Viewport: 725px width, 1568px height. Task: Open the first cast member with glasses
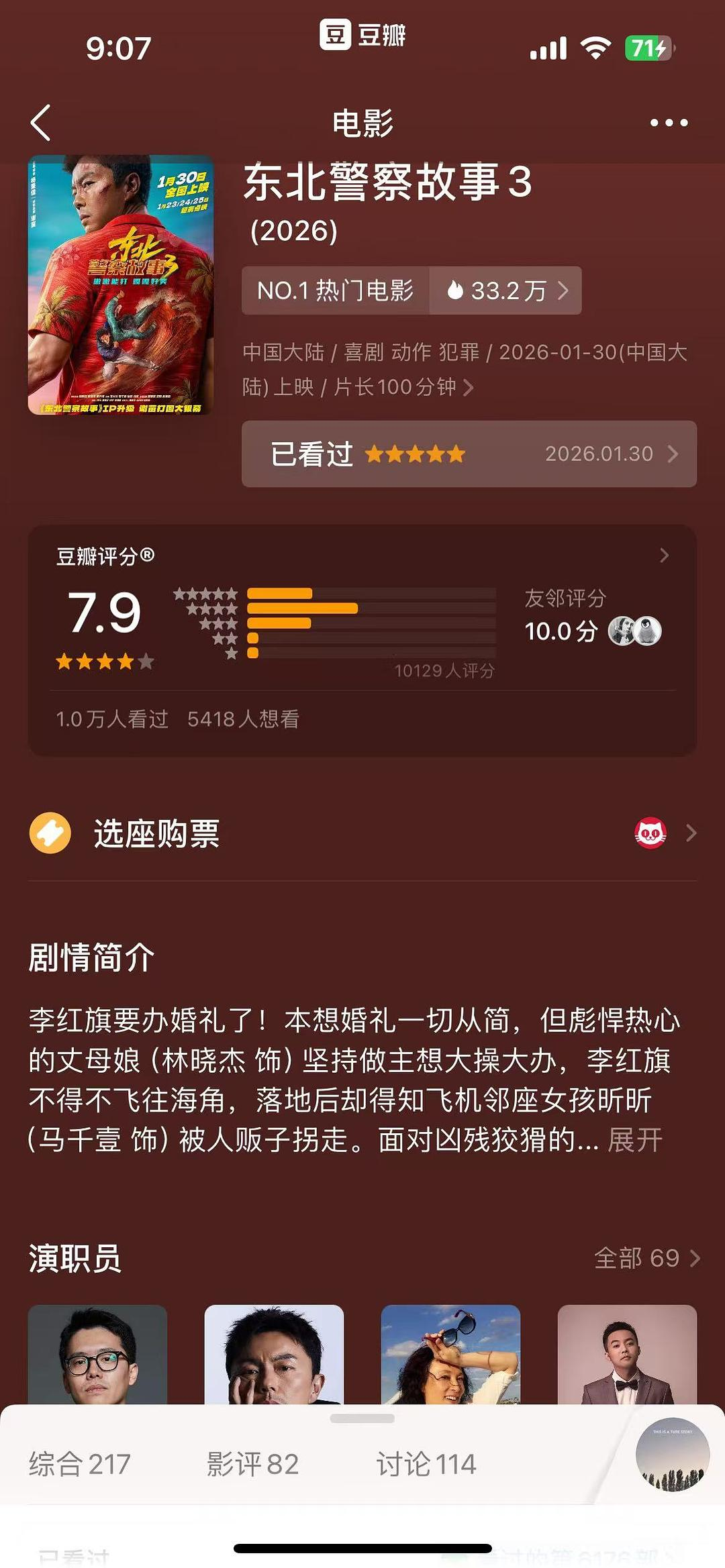[x=97, y=1354]
